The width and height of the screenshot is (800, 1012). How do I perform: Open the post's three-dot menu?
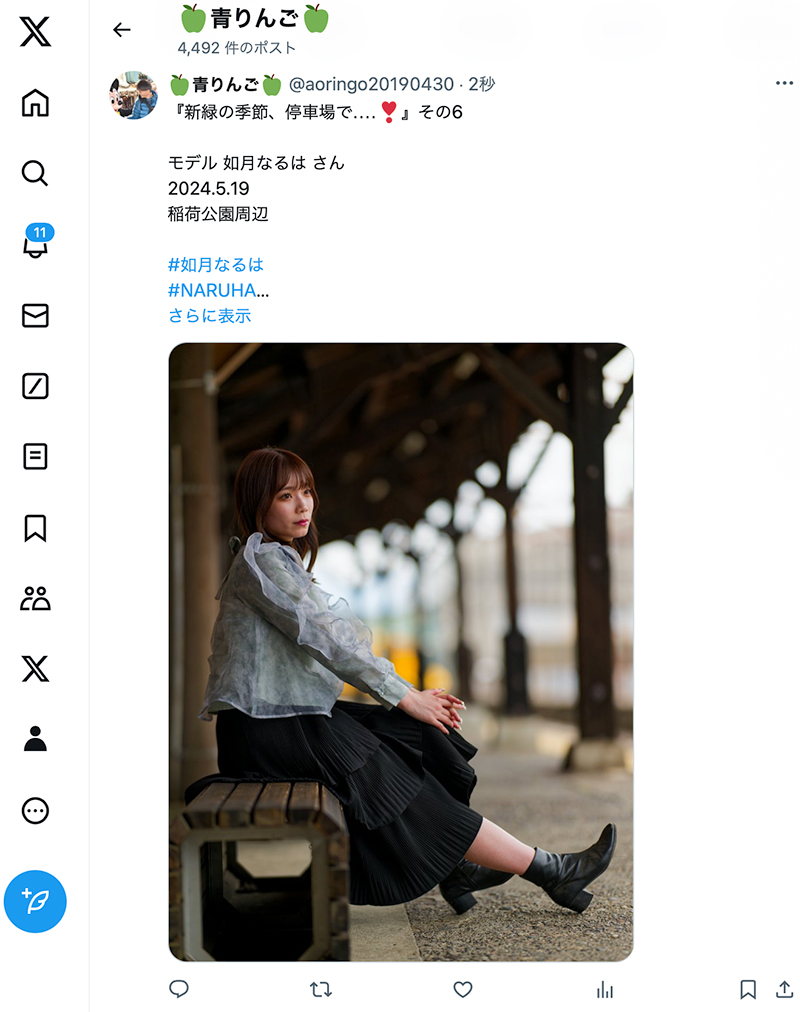click(784, 83)
